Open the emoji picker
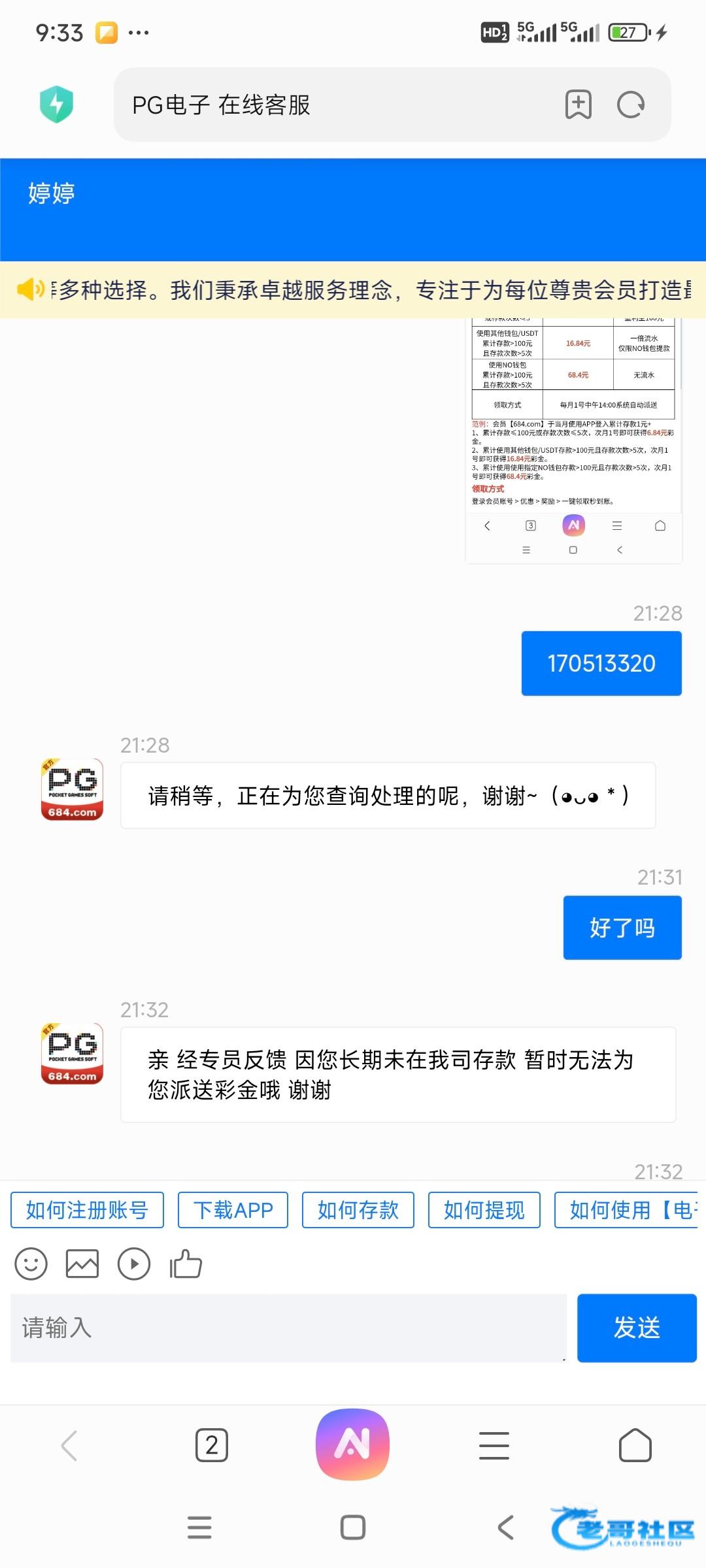The height and width of the screenshot is (1568, 706). pyautogui.click(x=31, y=1264)
